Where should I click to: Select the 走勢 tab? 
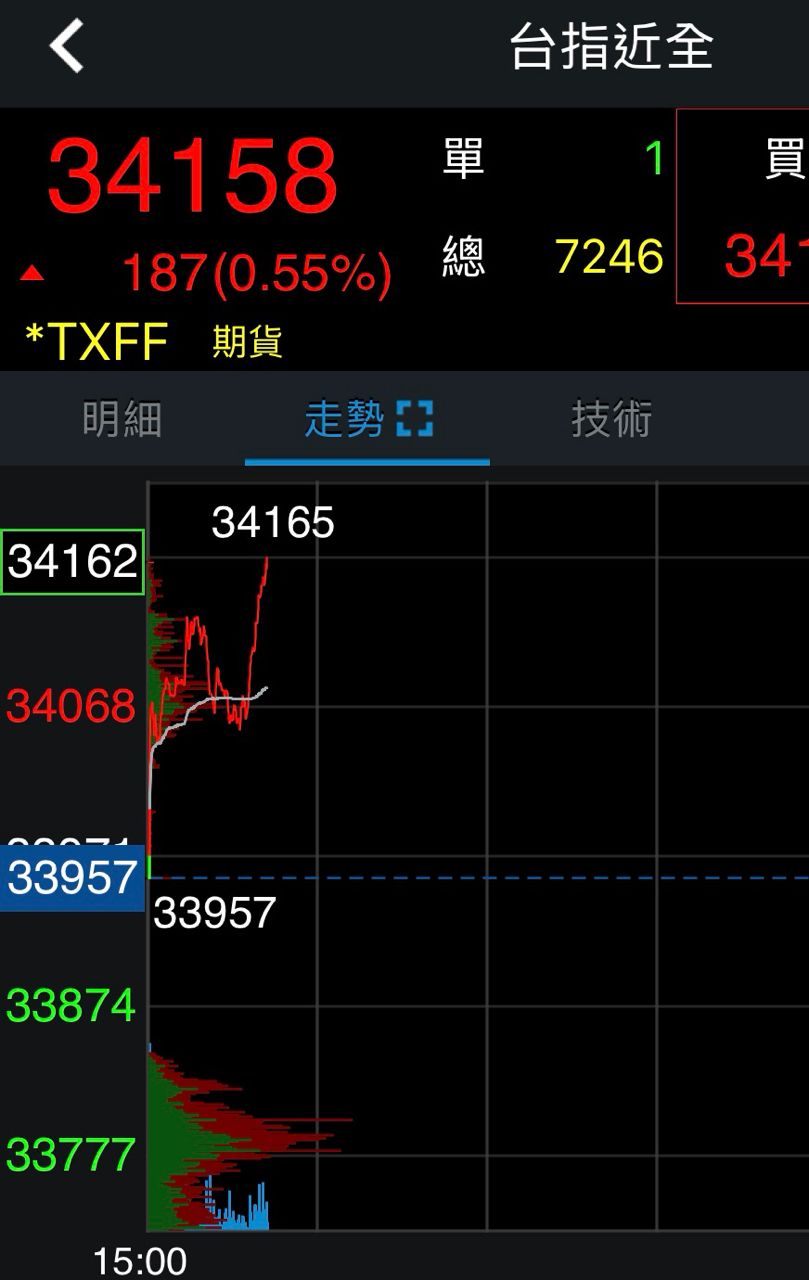345,419
